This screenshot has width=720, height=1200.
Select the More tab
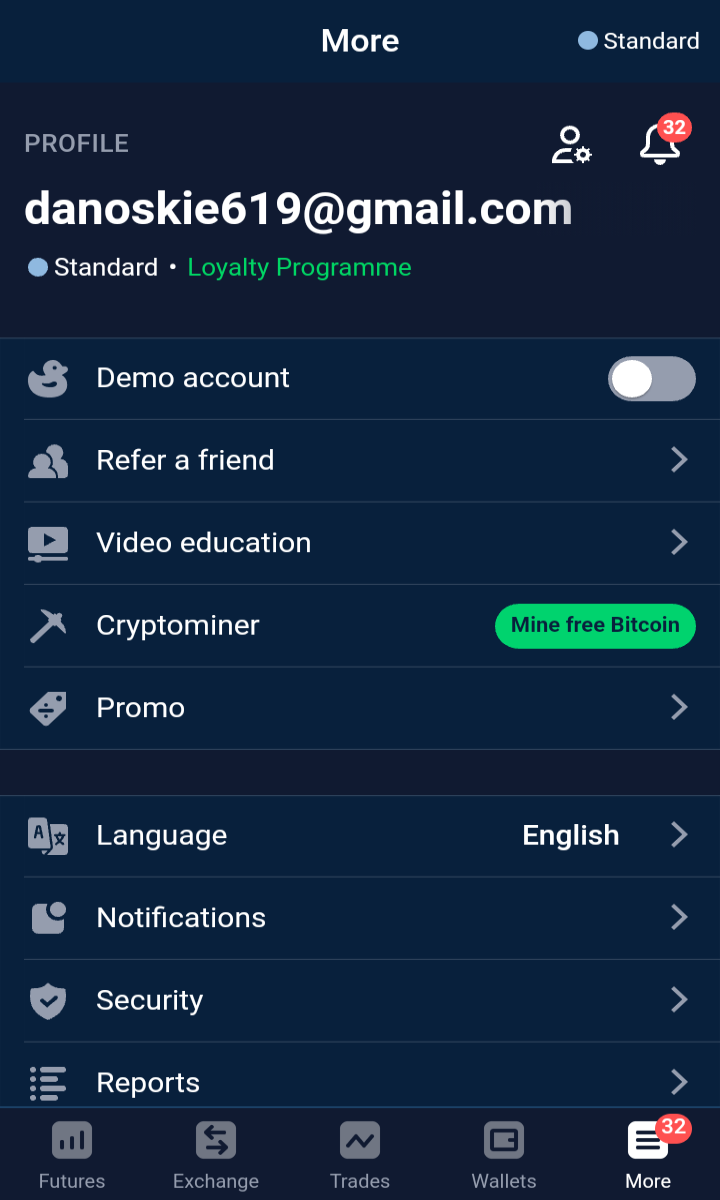[648, 1155]
